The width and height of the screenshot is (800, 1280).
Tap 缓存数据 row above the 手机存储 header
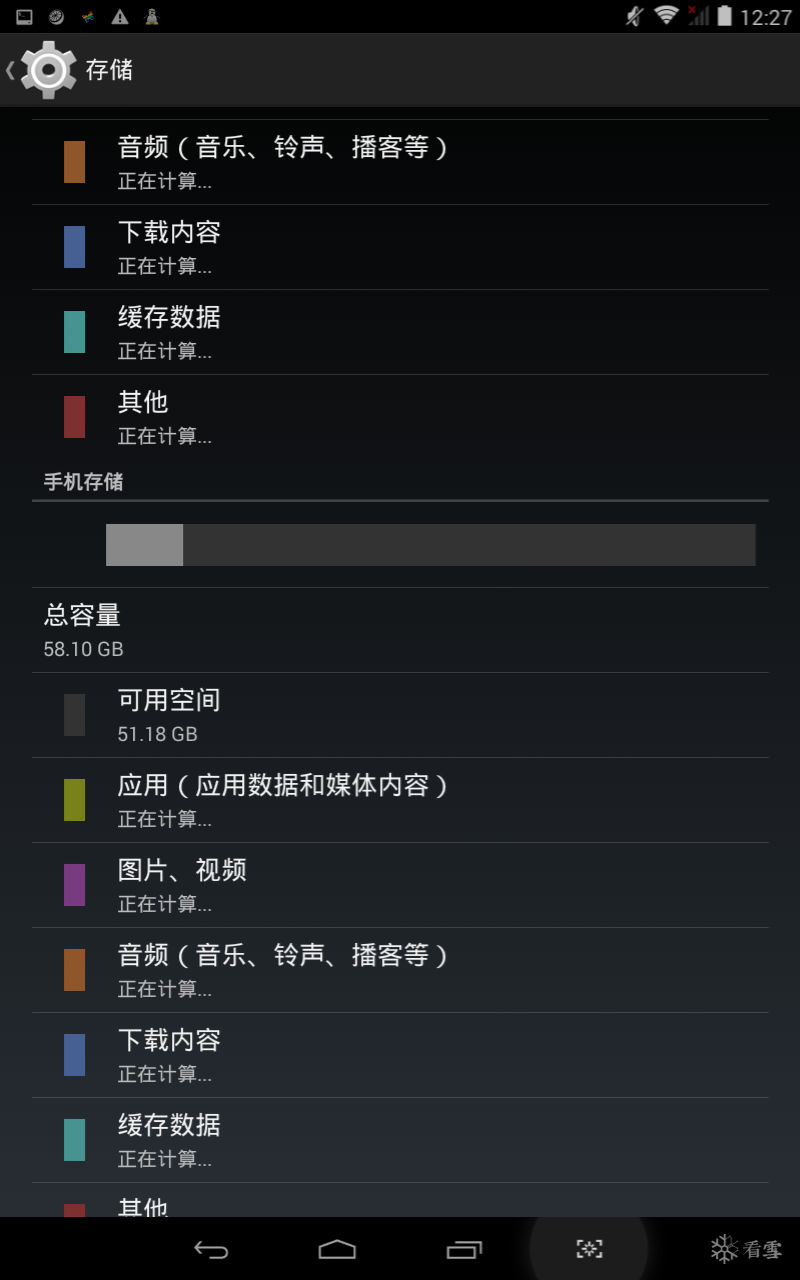click(x=400, y=332)
